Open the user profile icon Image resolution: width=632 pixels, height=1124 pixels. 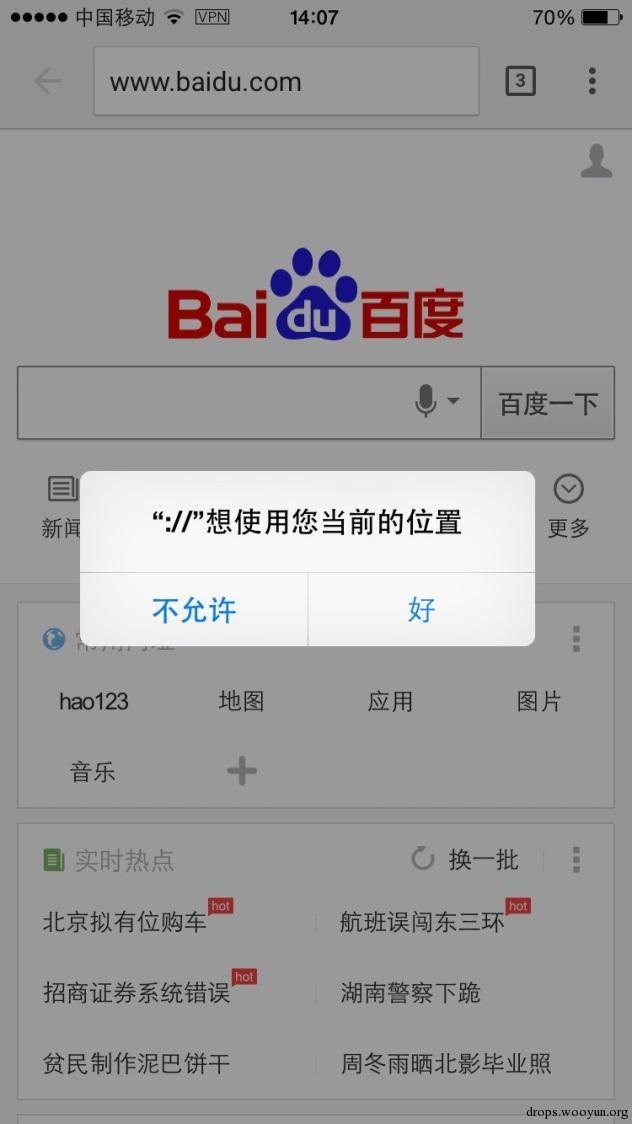[596, 161]
